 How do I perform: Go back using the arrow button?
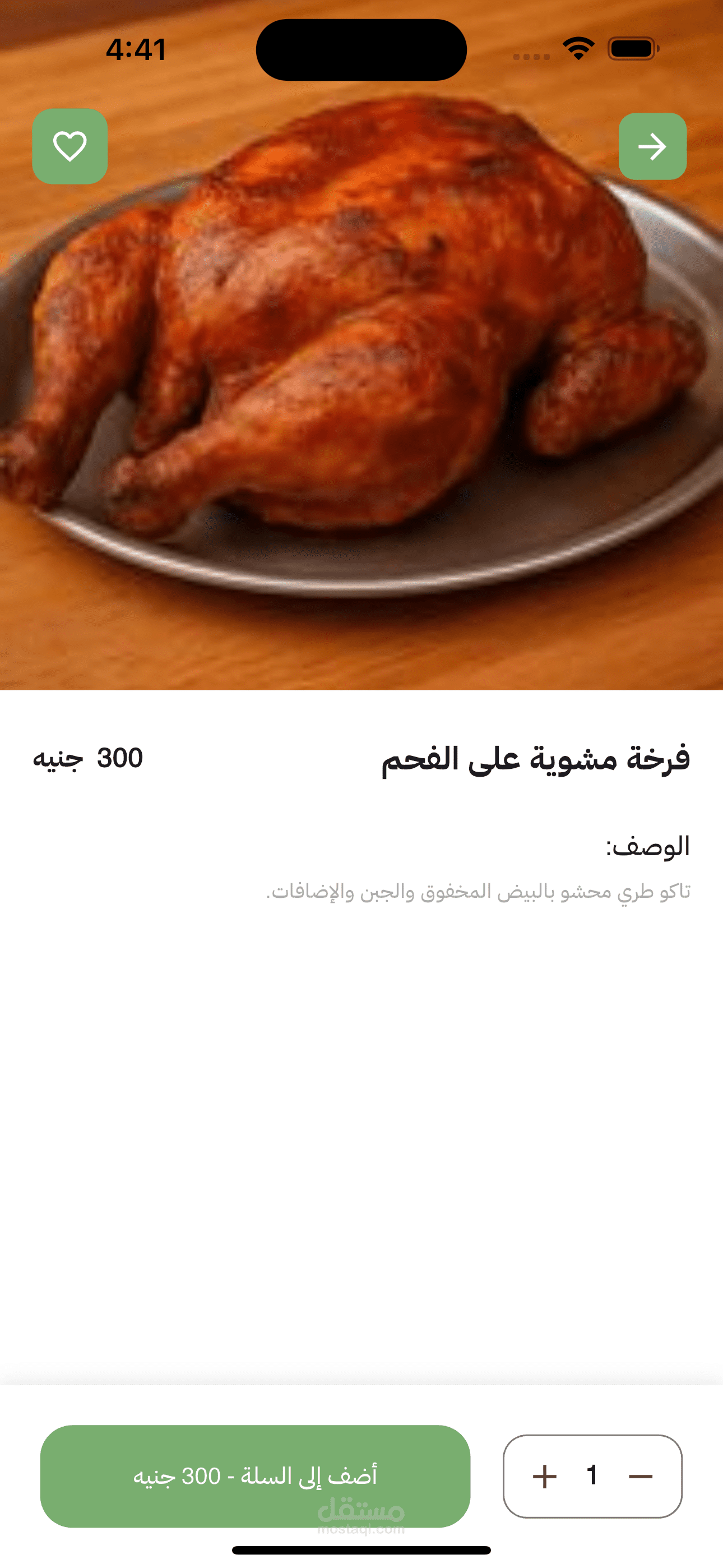[652, 146]
